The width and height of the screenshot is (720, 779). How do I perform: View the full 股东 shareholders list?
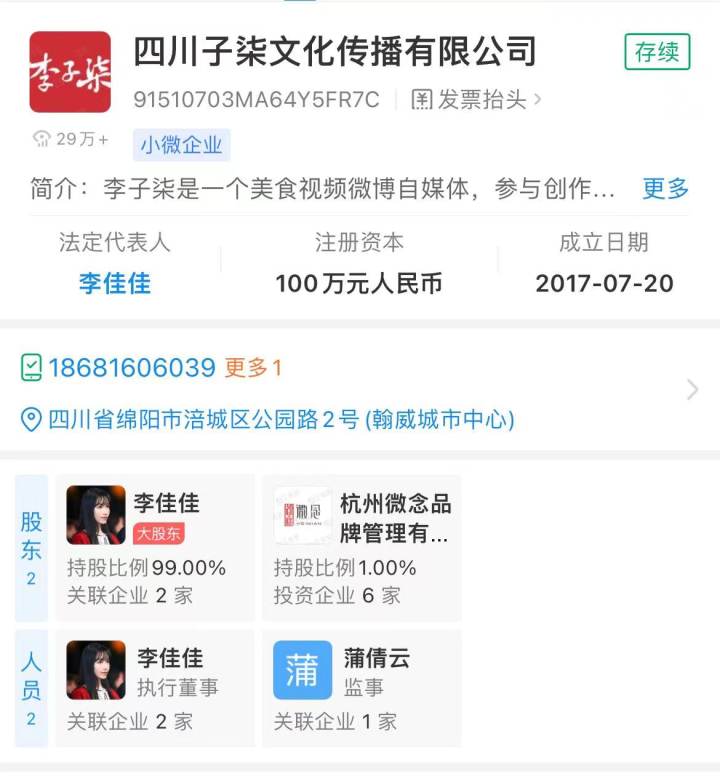pyautogui.click(x=31, y=547)
